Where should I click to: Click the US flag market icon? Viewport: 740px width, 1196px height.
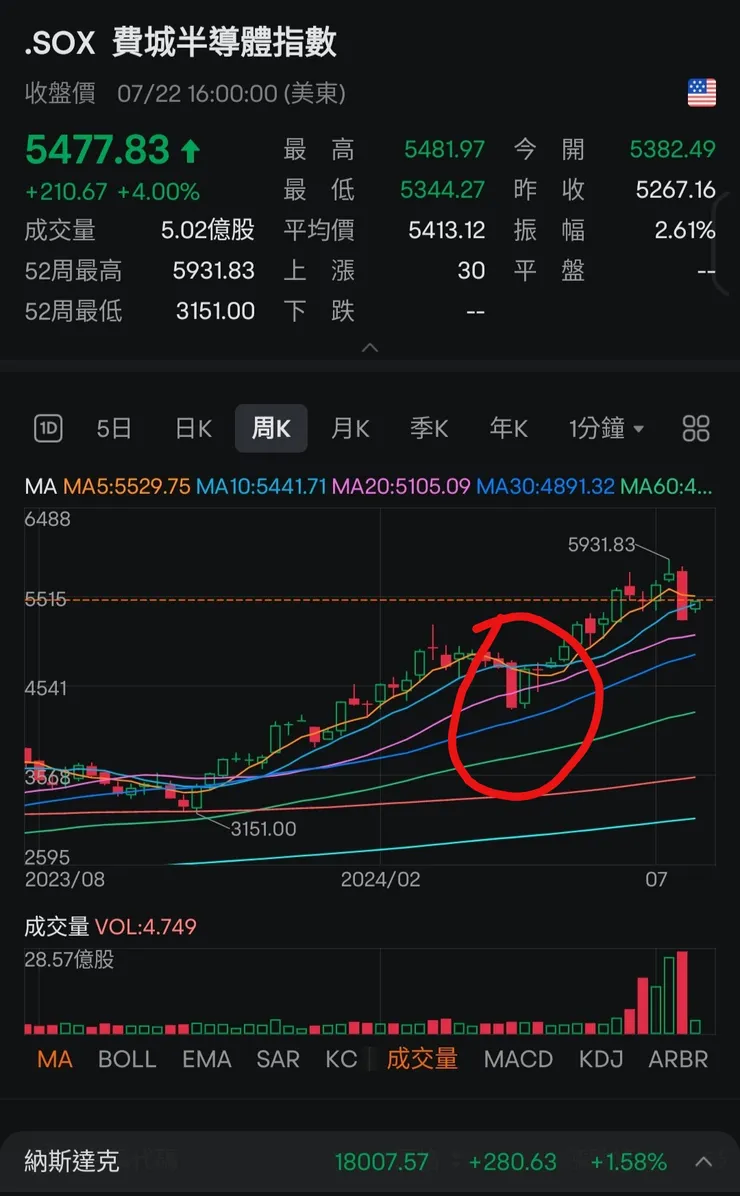coord(704,93)
